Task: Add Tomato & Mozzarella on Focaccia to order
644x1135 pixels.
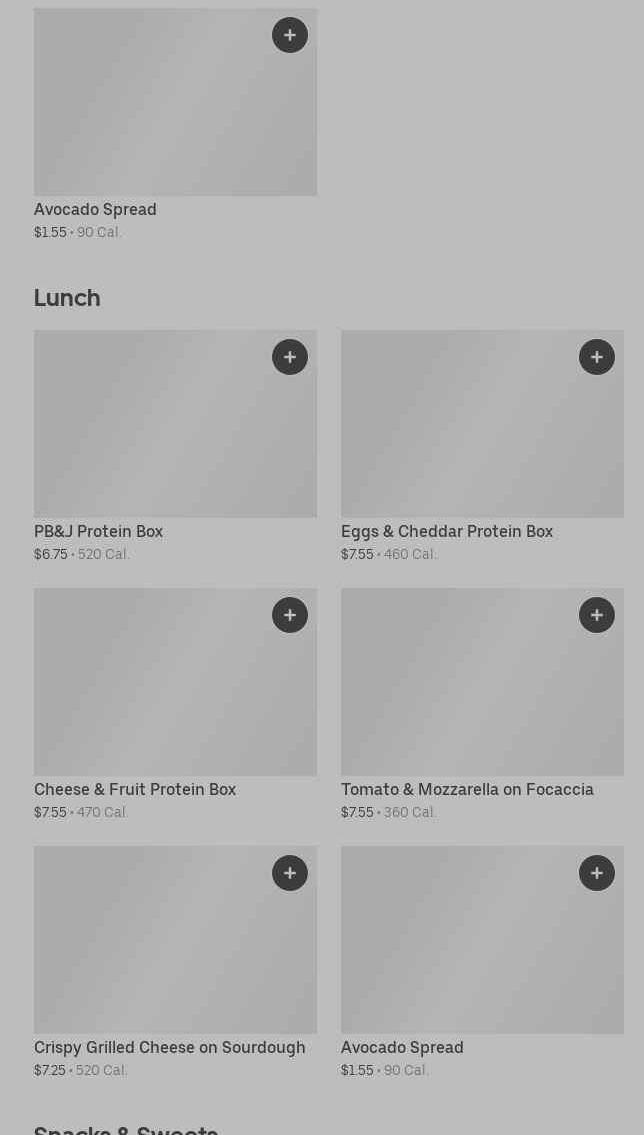Action: tap(597, 615)
